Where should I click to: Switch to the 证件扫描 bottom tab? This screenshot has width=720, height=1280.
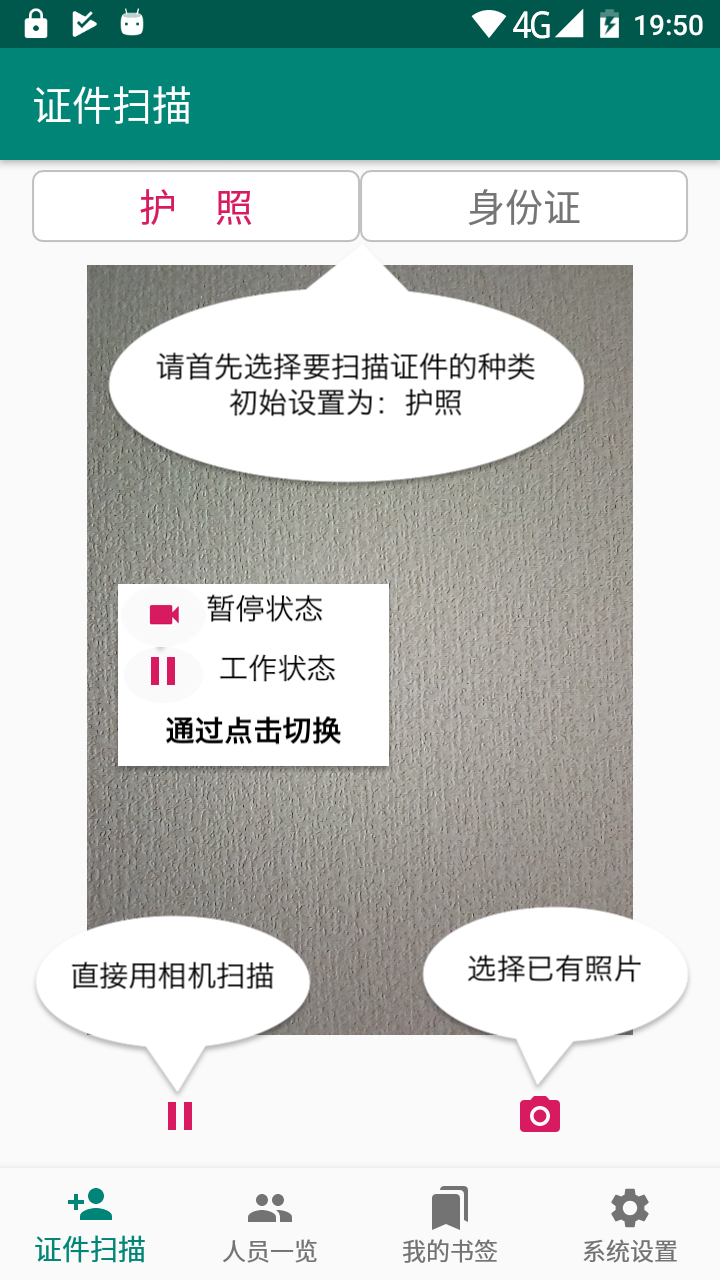click(x=90, y=1225)
